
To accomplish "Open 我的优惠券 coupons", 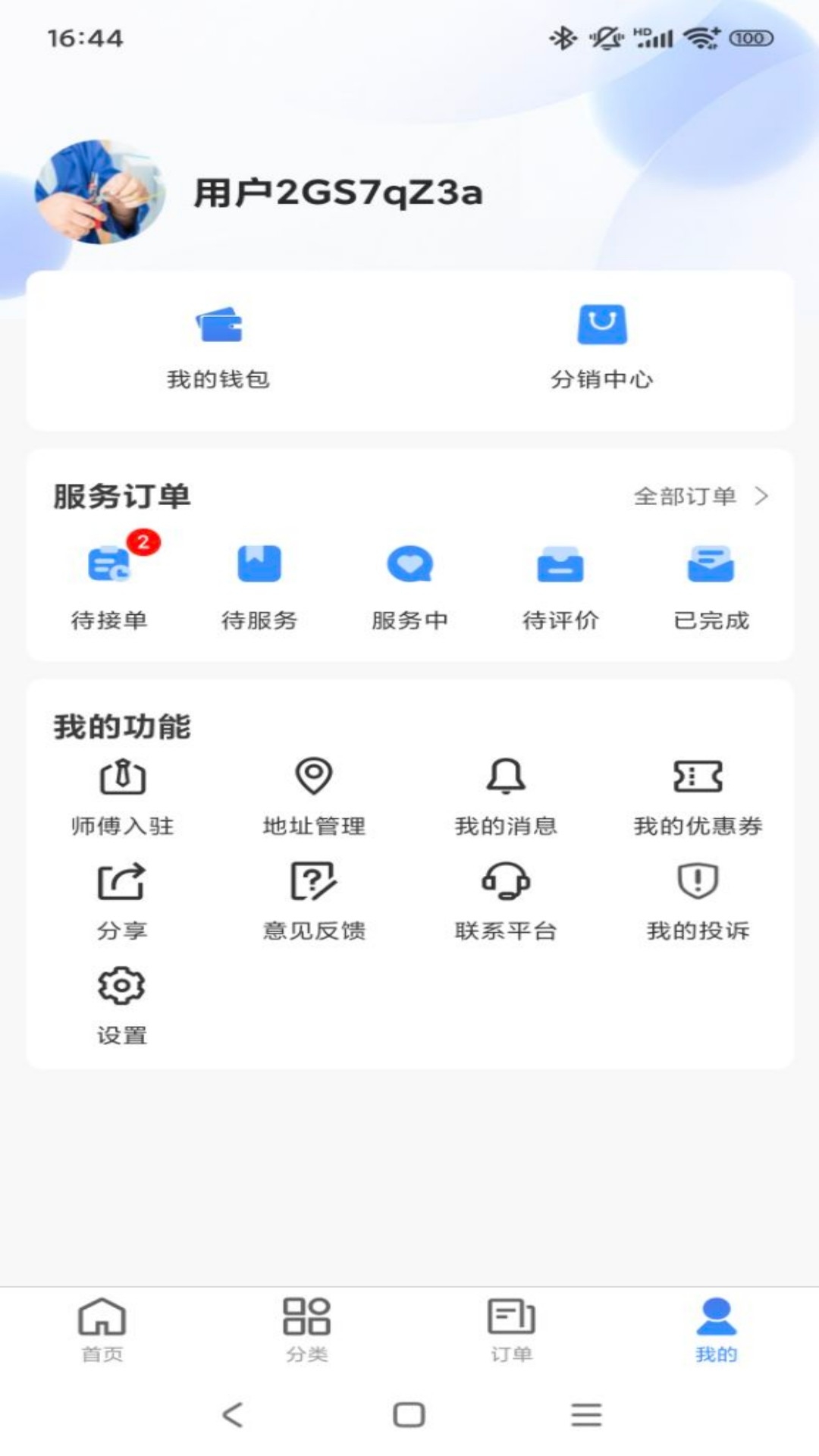I will click(x=698, y=796).
